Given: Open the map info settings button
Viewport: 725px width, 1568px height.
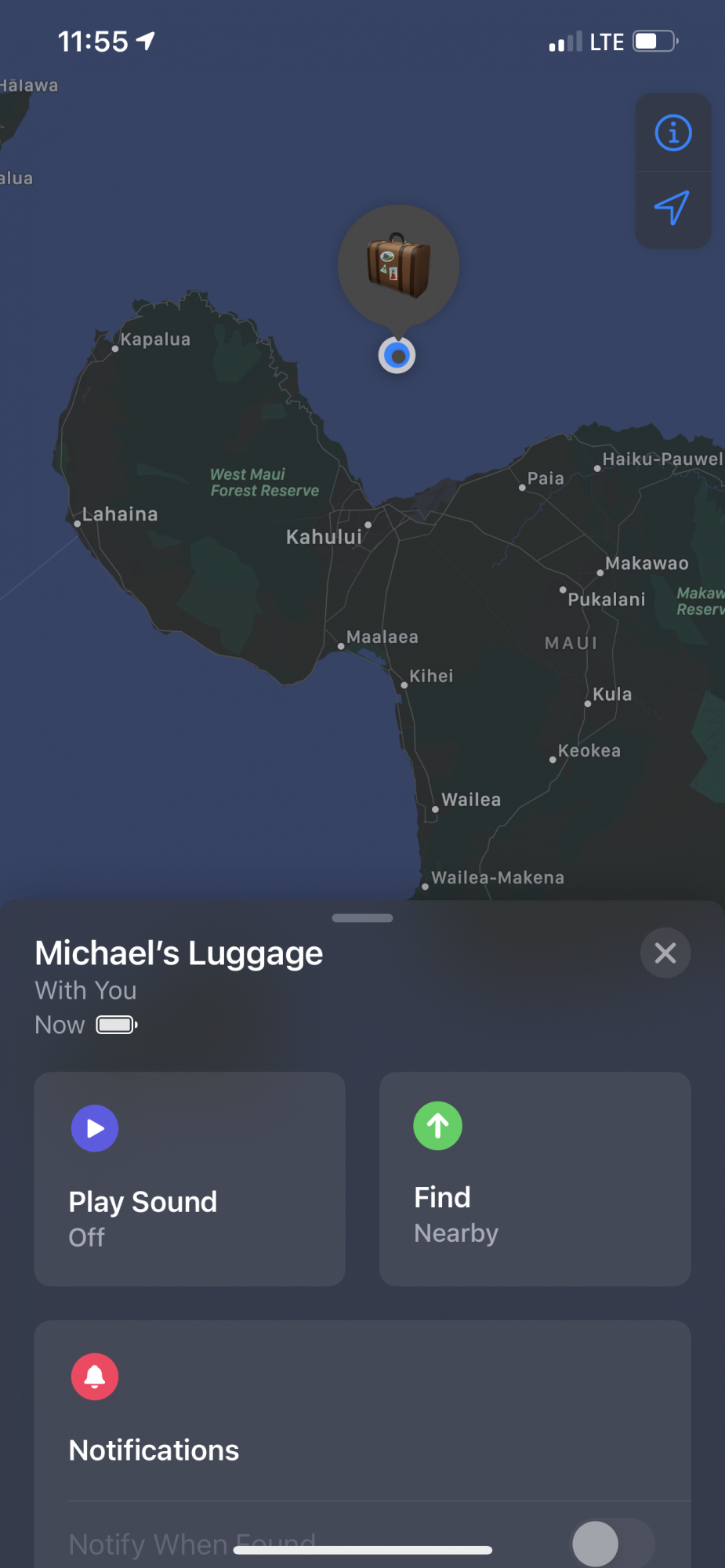Looking at the screenshot, I should point(672,132).
